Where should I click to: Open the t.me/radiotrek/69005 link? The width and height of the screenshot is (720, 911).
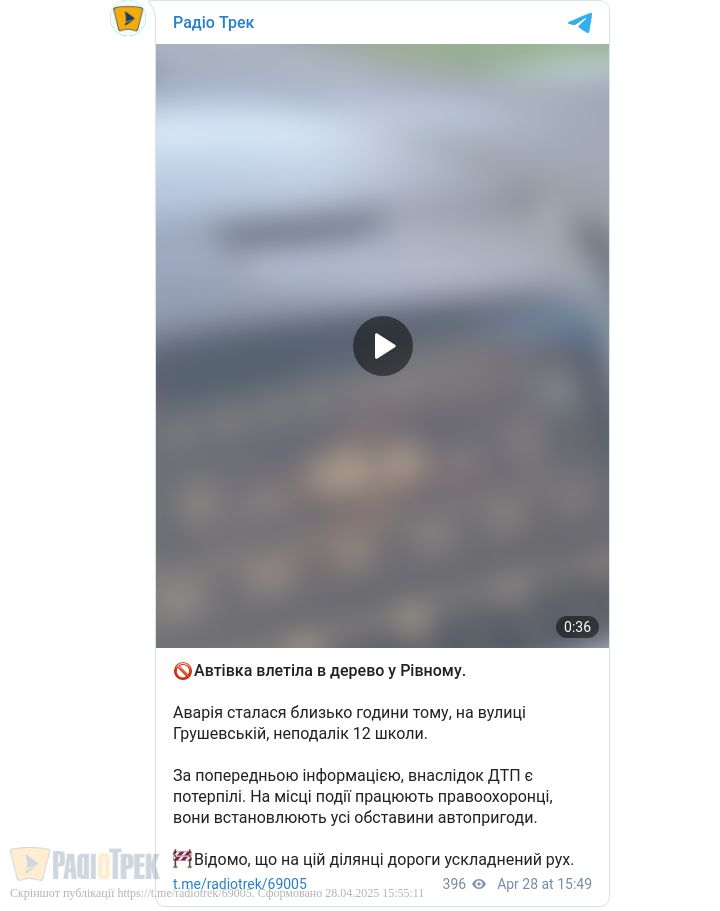click(240, 884)
